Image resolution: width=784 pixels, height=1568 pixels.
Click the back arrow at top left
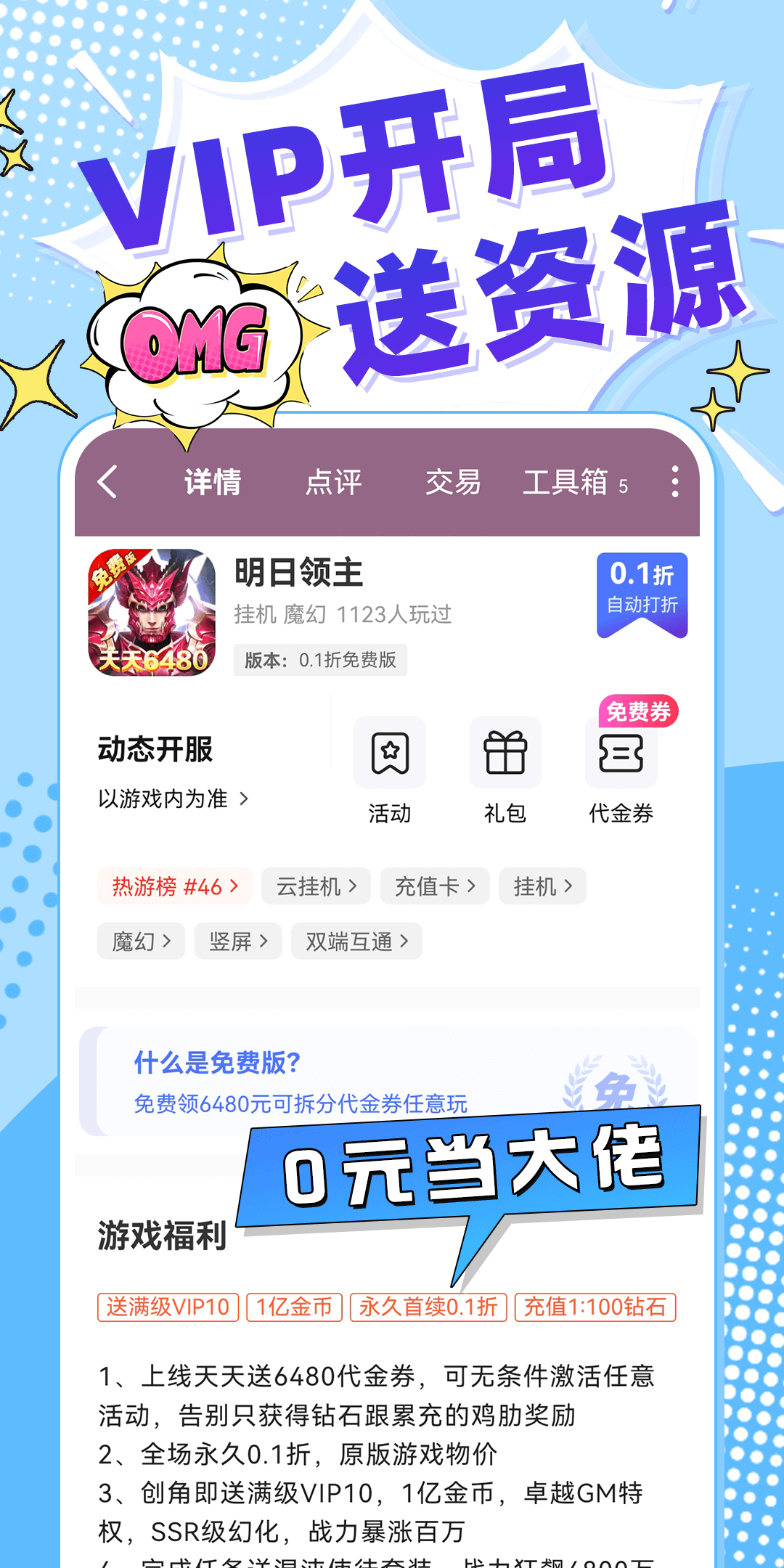tap(107, 481)
